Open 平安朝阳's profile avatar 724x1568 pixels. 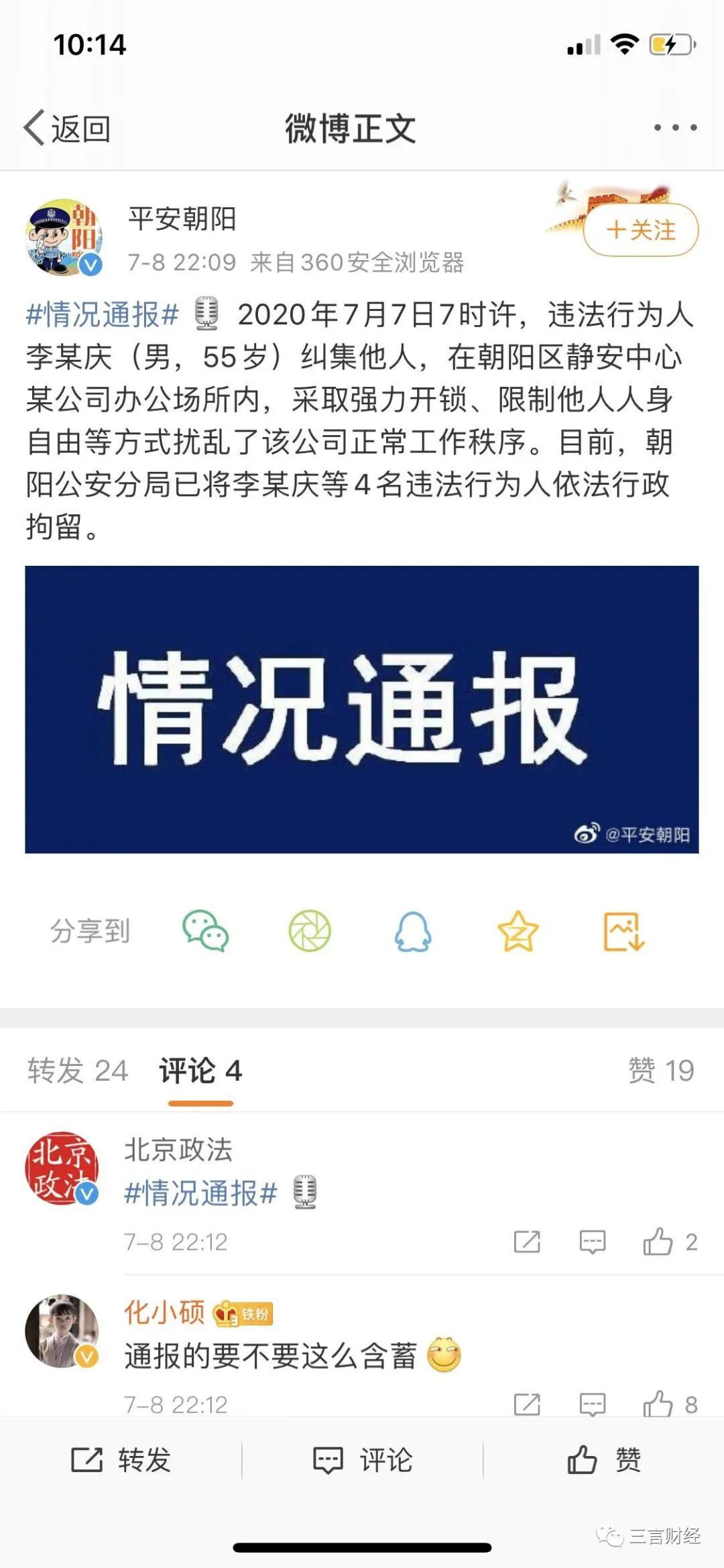point(64,238)
